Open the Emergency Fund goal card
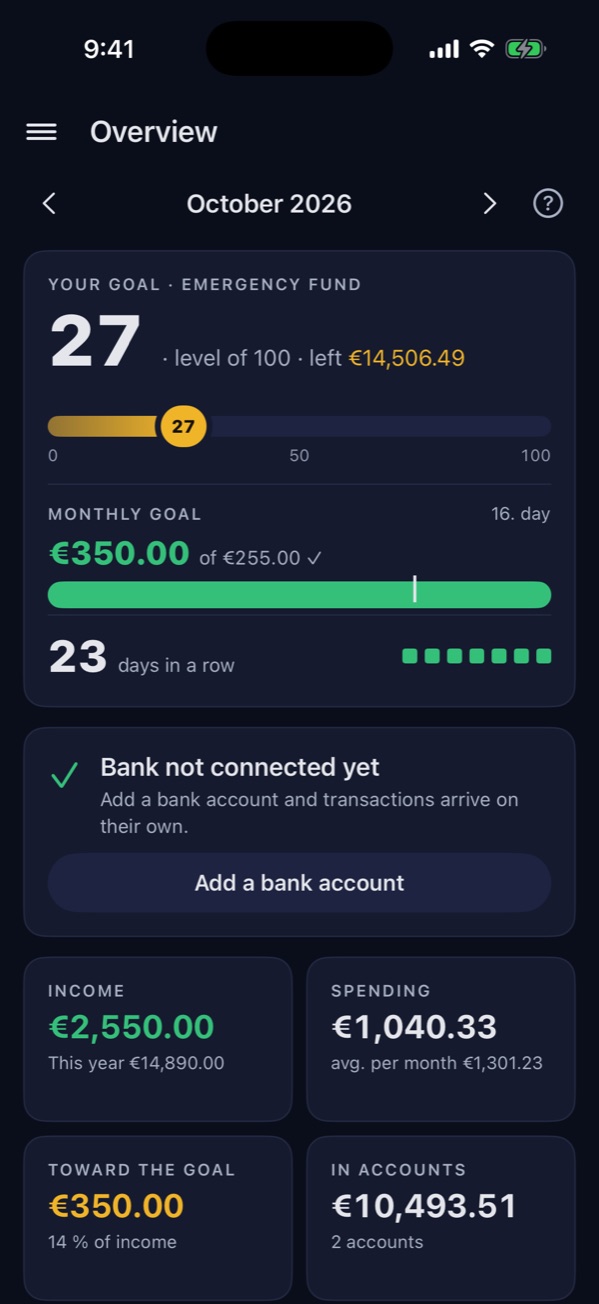 299,479
